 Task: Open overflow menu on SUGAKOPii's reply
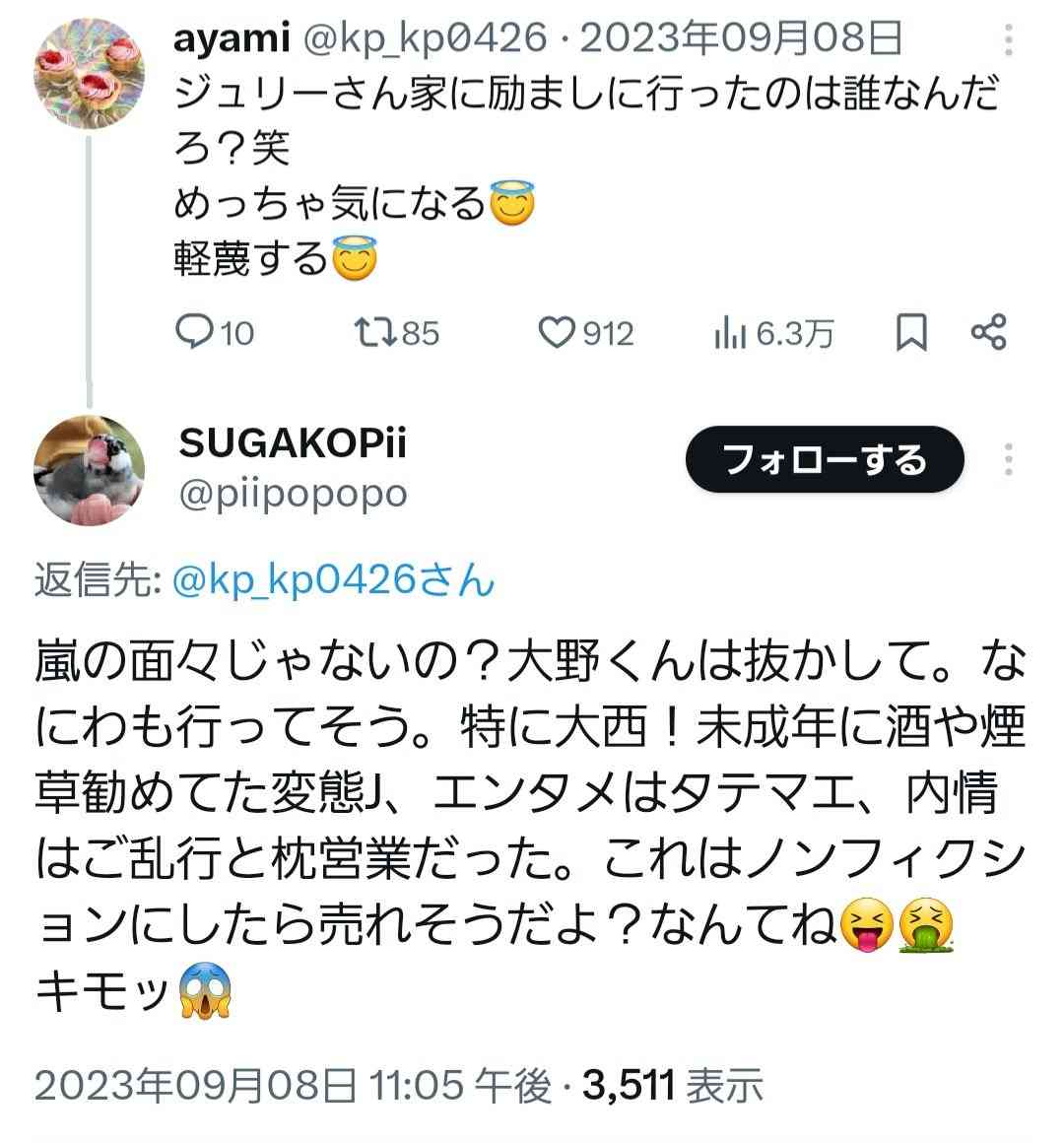coord(1008,460)
